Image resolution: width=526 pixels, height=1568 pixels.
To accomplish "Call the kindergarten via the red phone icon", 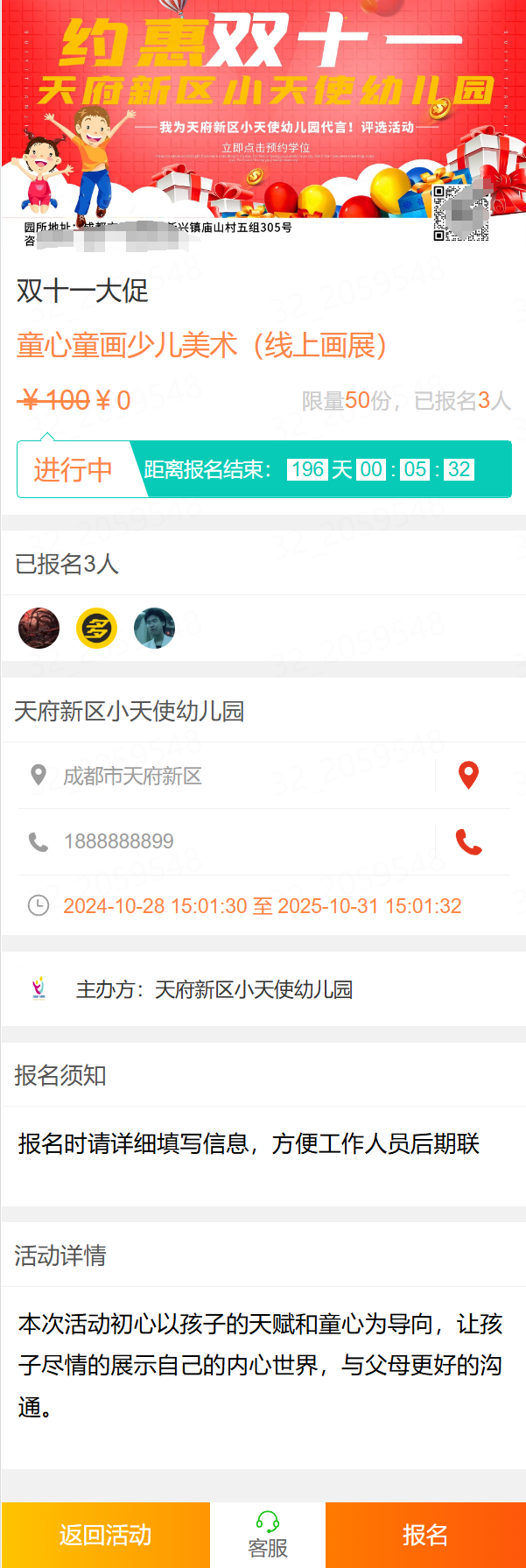I will pyautogui.click(x=469, y=841).
